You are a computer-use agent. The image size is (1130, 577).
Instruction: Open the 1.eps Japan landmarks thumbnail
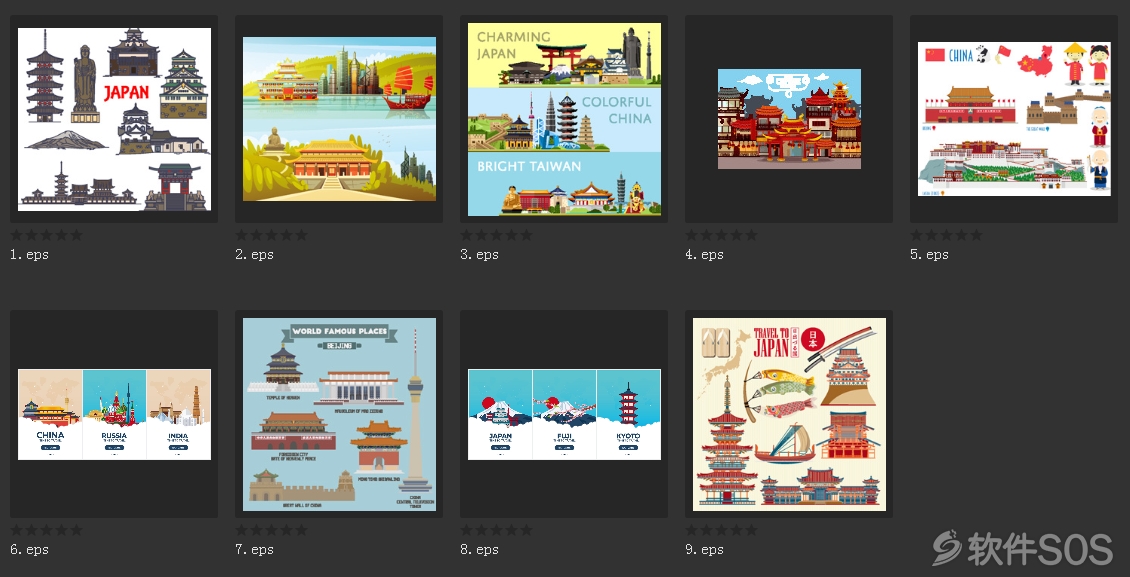(x=114, y=119)
